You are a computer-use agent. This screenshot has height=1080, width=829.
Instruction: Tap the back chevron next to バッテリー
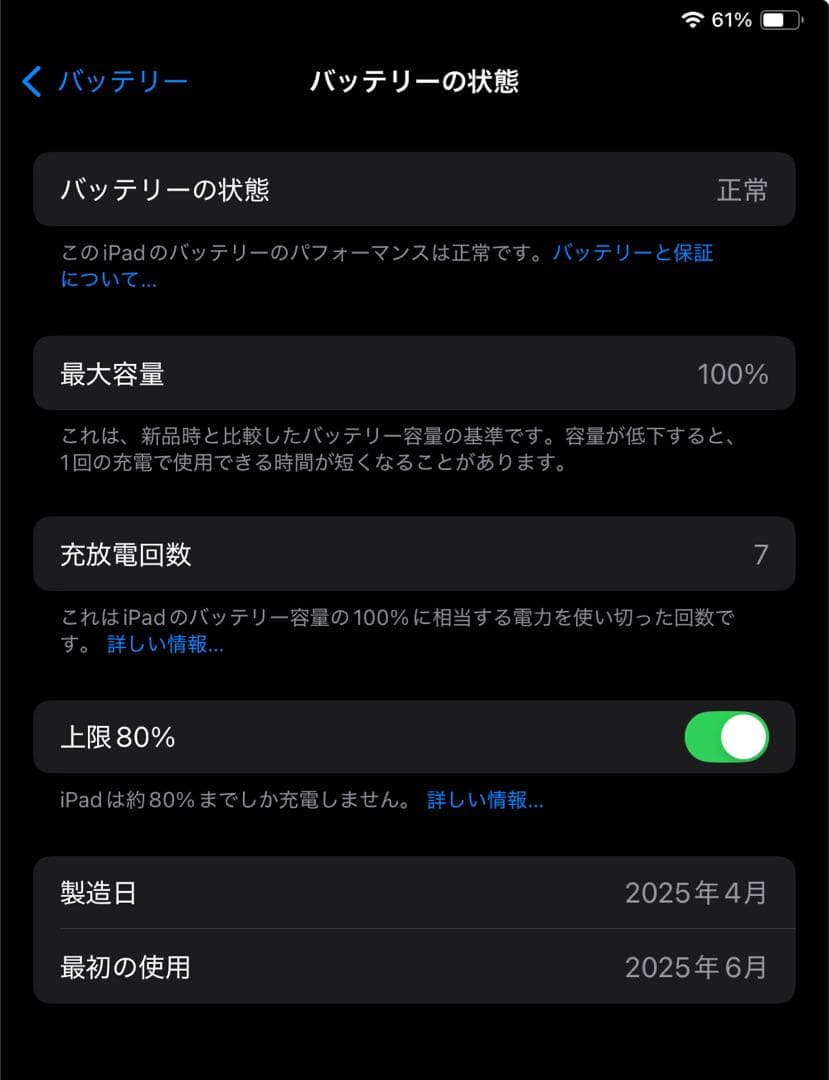tap(31, 82)
